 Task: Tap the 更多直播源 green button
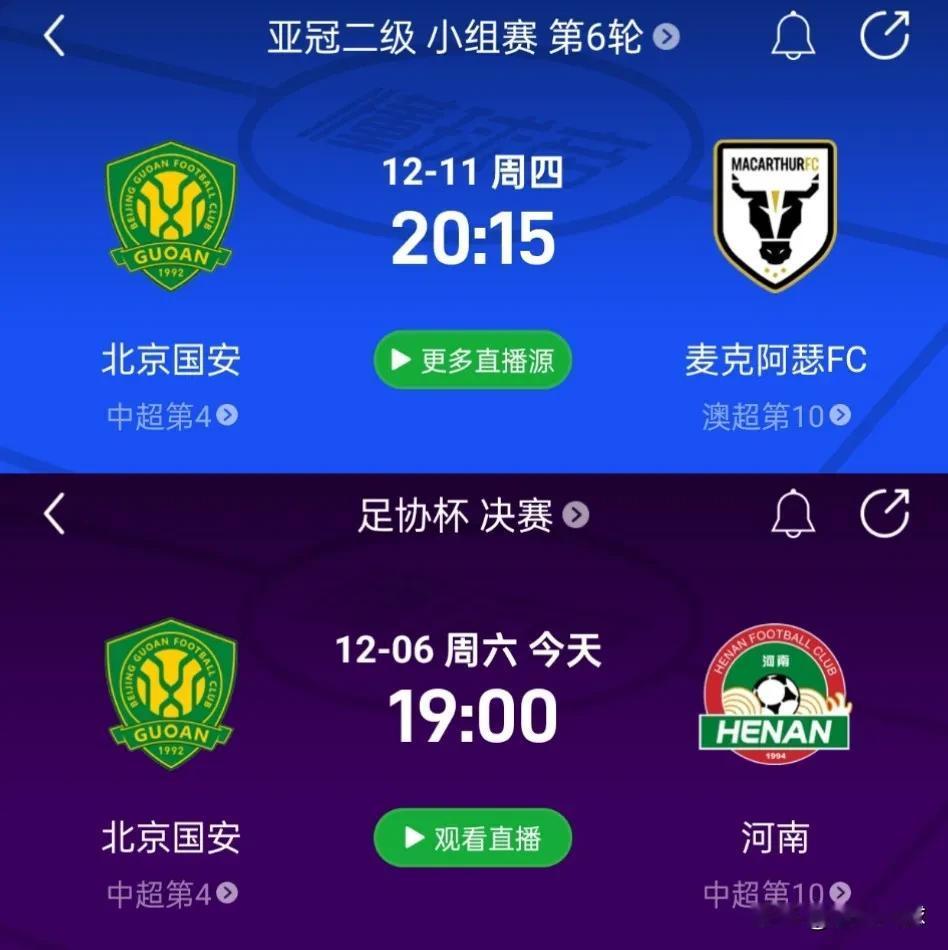pyautogui.click(x=471, y=360)
